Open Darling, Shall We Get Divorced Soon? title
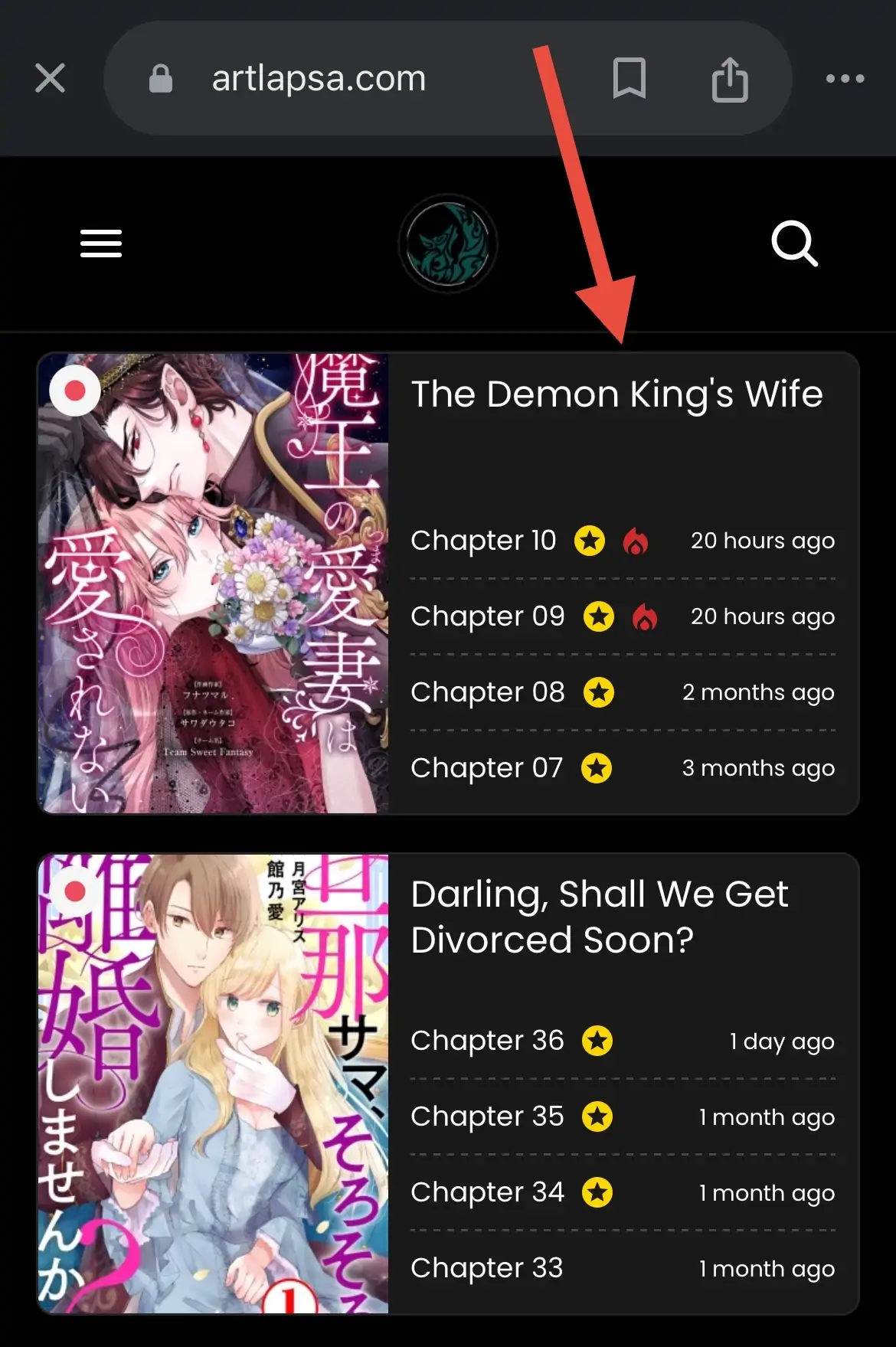 click(599, 917)
